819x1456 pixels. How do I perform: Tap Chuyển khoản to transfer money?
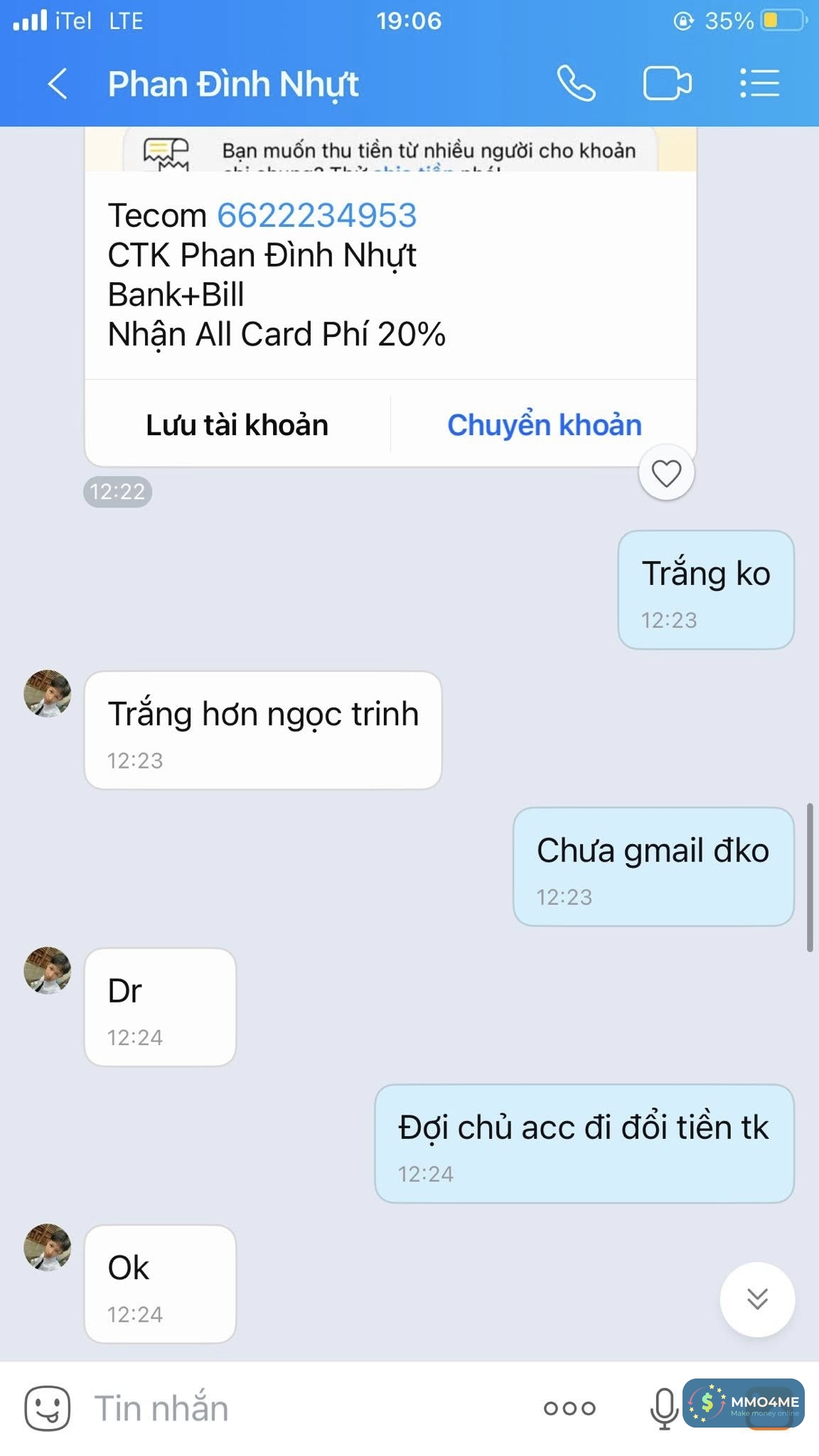pyautogui.click(x=544, y=425)
